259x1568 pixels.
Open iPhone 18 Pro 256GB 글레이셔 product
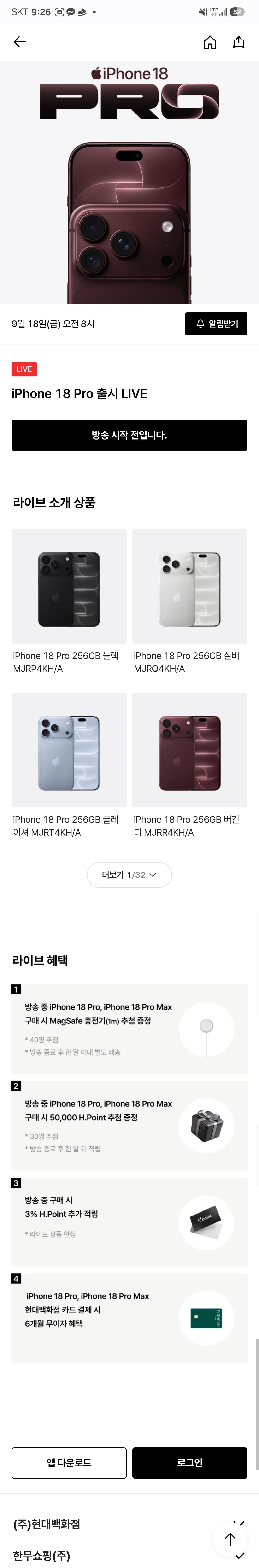pyautogui.click(x=69, y=765)
